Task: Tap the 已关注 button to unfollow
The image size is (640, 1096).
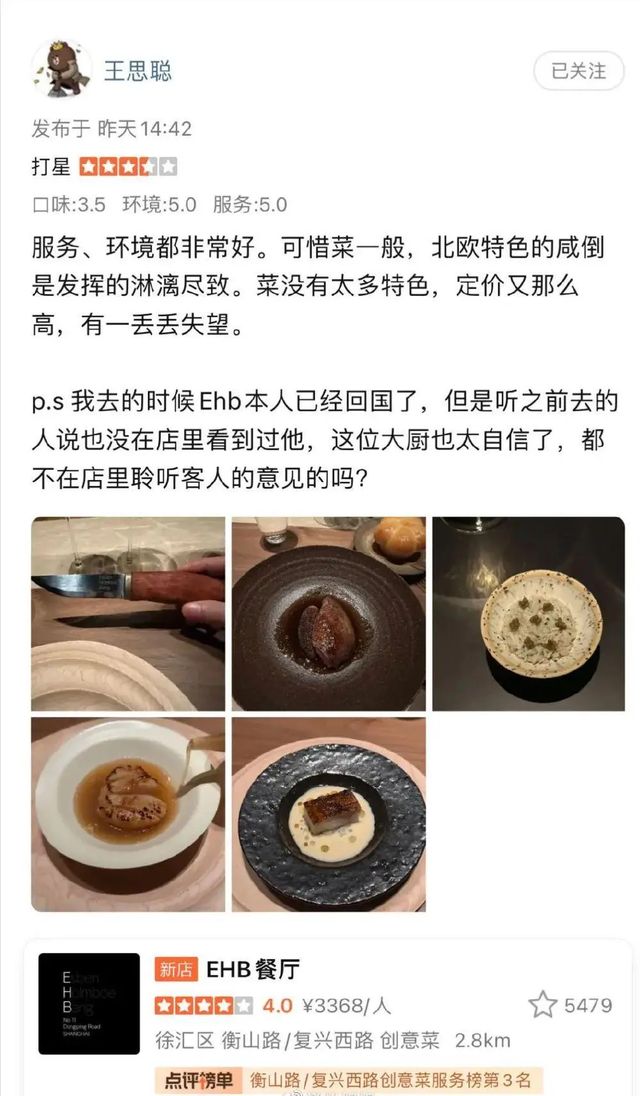Action: point(578,71)
